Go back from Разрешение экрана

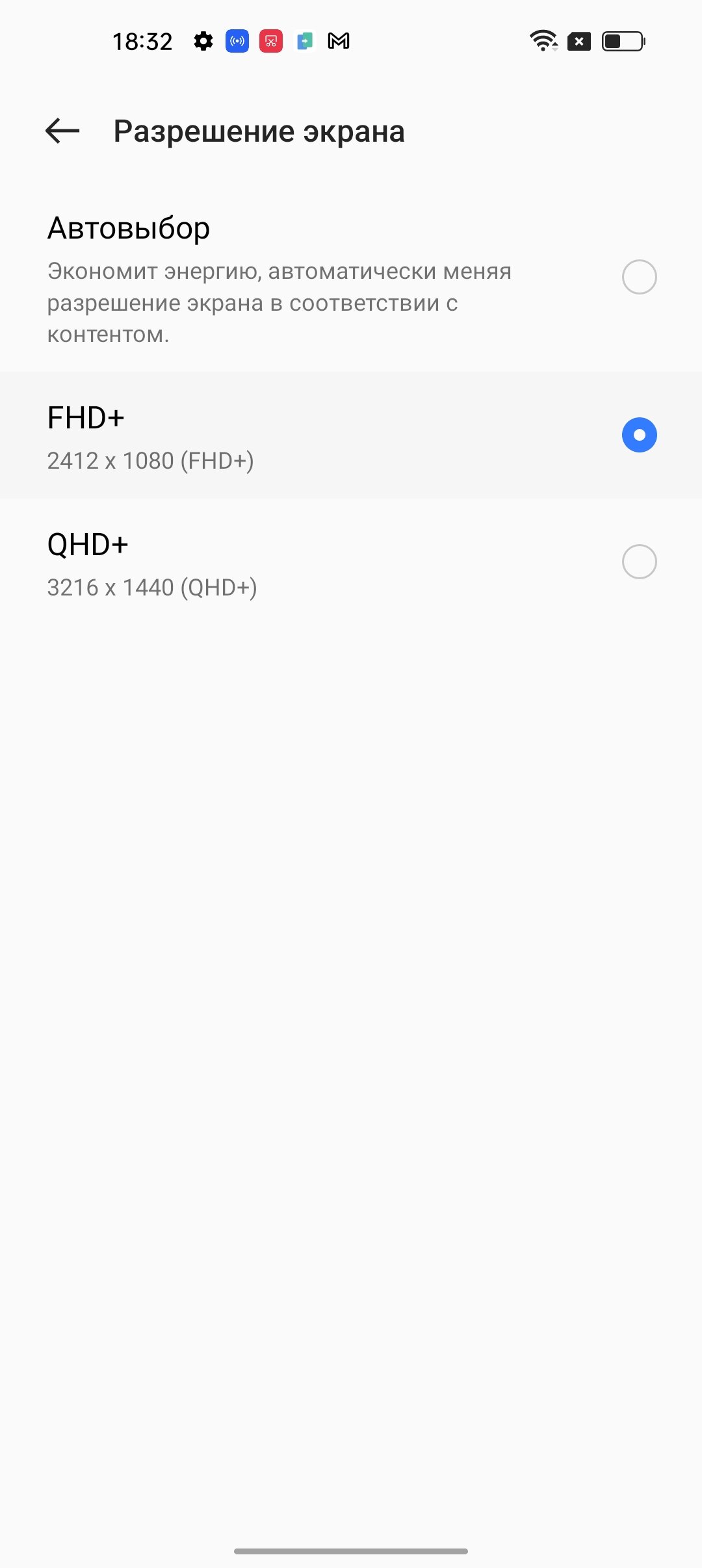(x=62, y=131)
